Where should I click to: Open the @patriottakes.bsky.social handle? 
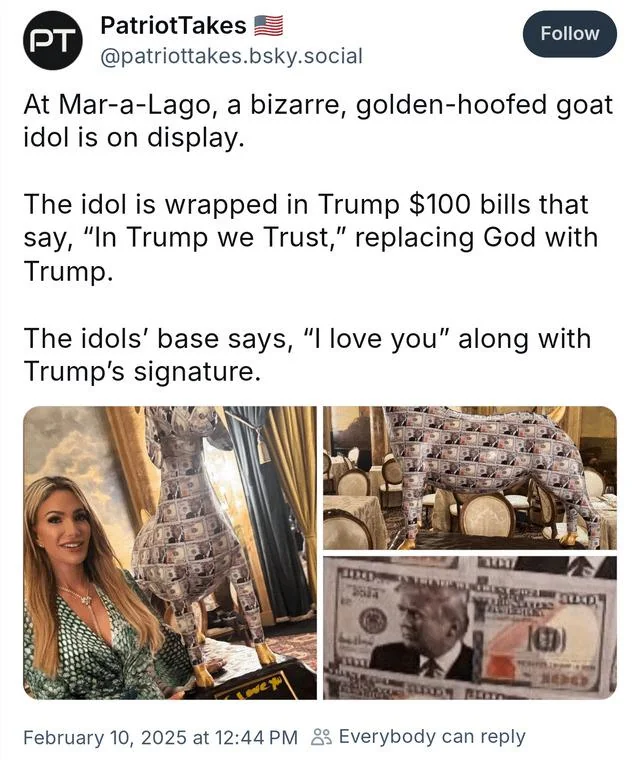232,57
